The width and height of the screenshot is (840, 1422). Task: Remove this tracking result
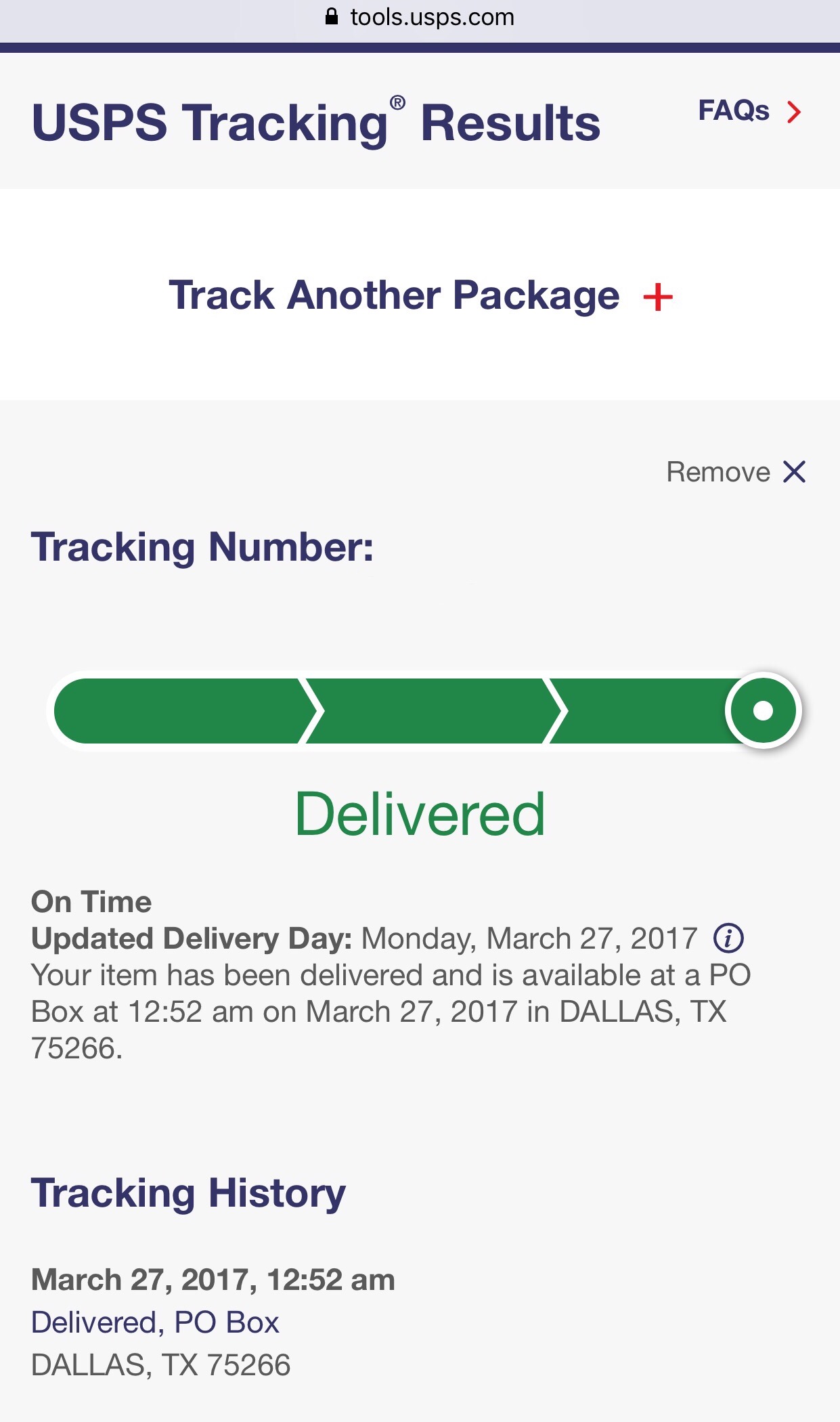(736, 472)
